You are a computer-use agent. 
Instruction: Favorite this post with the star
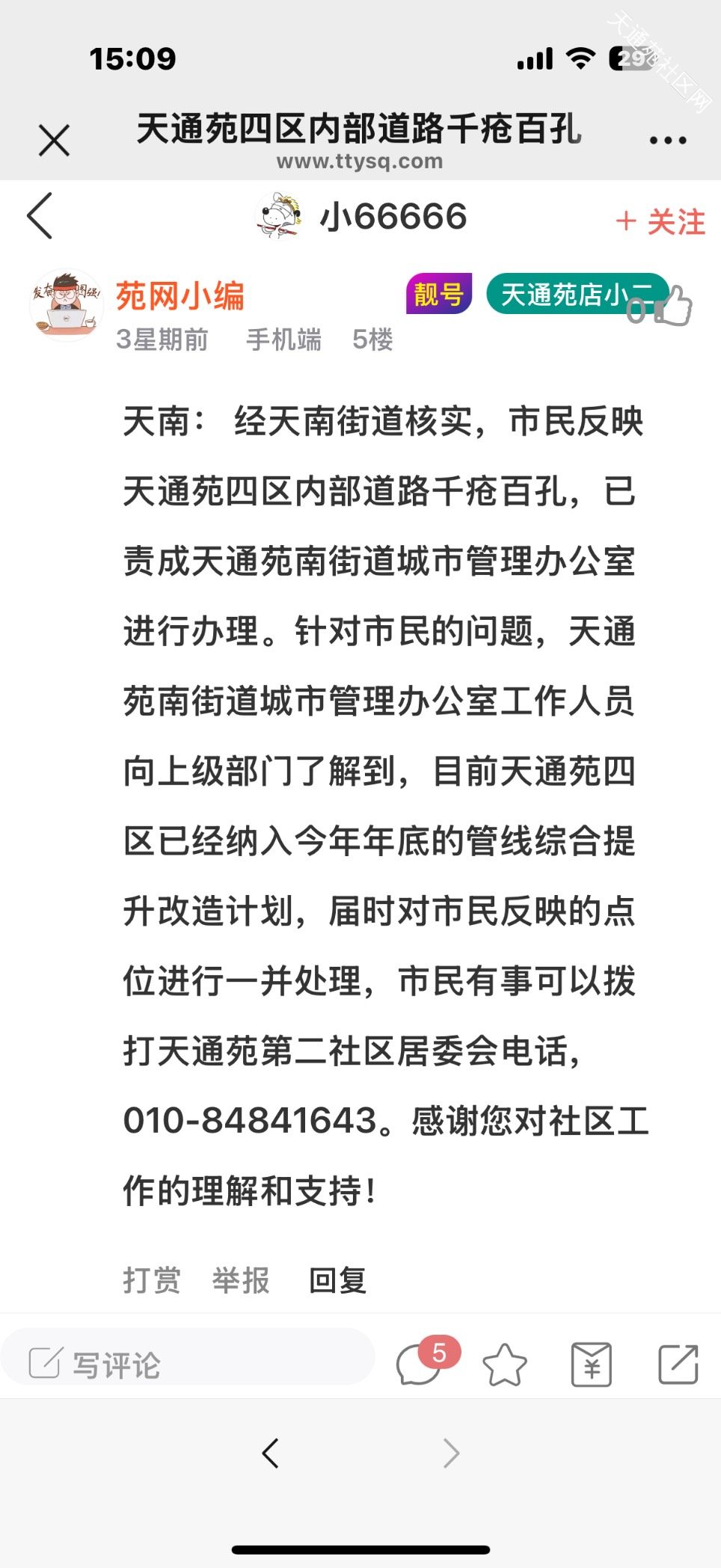pyautogui.click(x=505, y=1365)
